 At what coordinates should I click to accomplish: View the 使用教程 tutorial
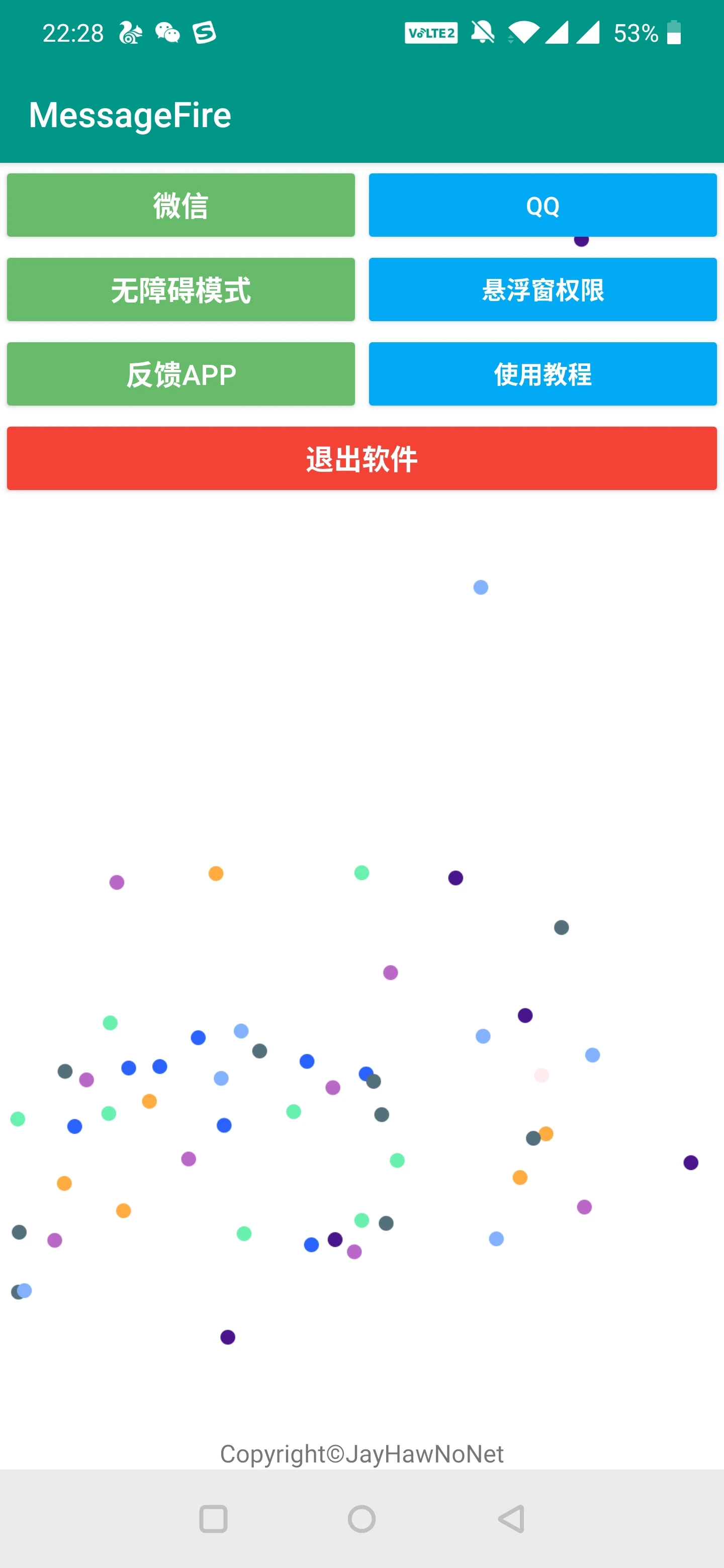click(542, 374)
